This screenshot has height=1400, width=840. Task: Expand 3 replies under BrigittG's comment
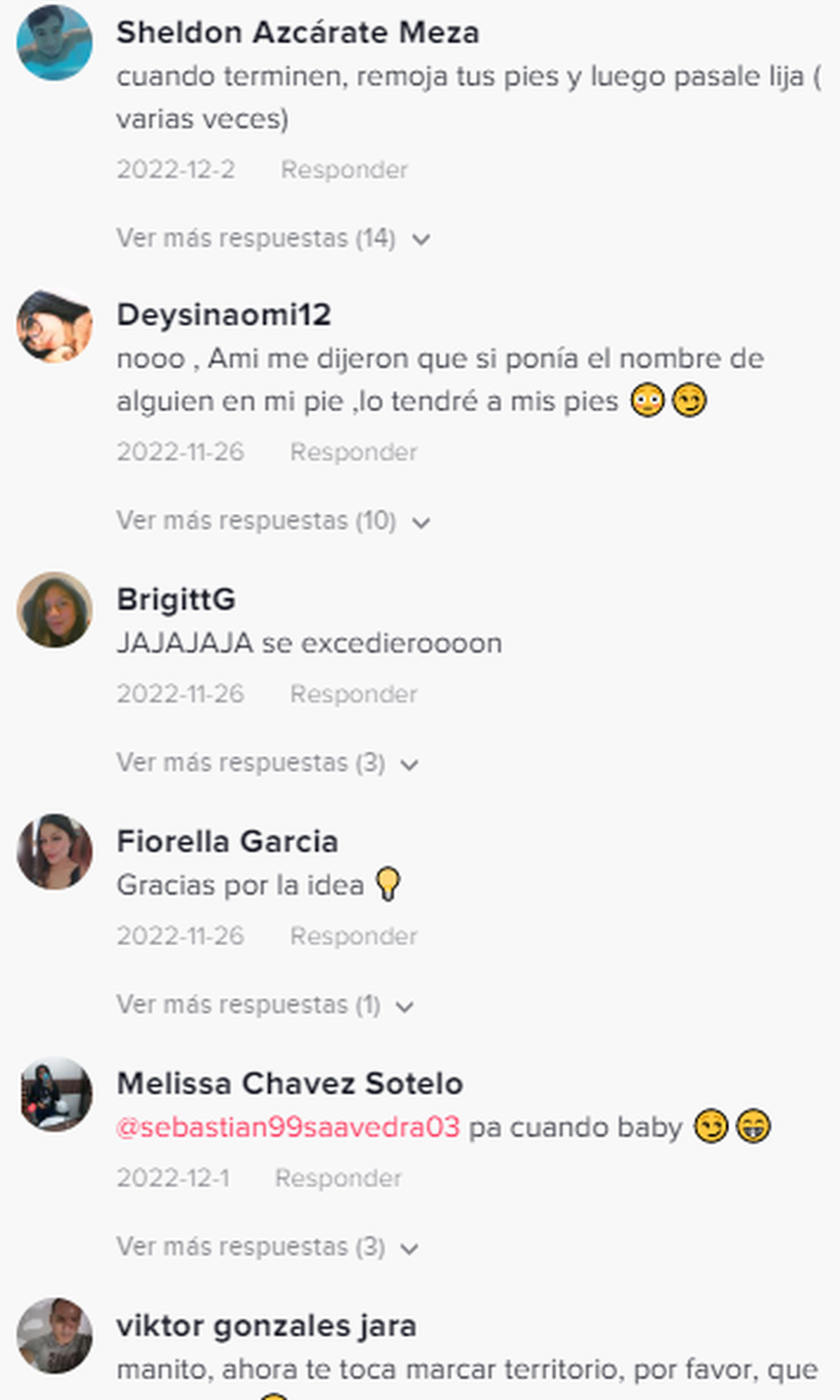(267, 763)
